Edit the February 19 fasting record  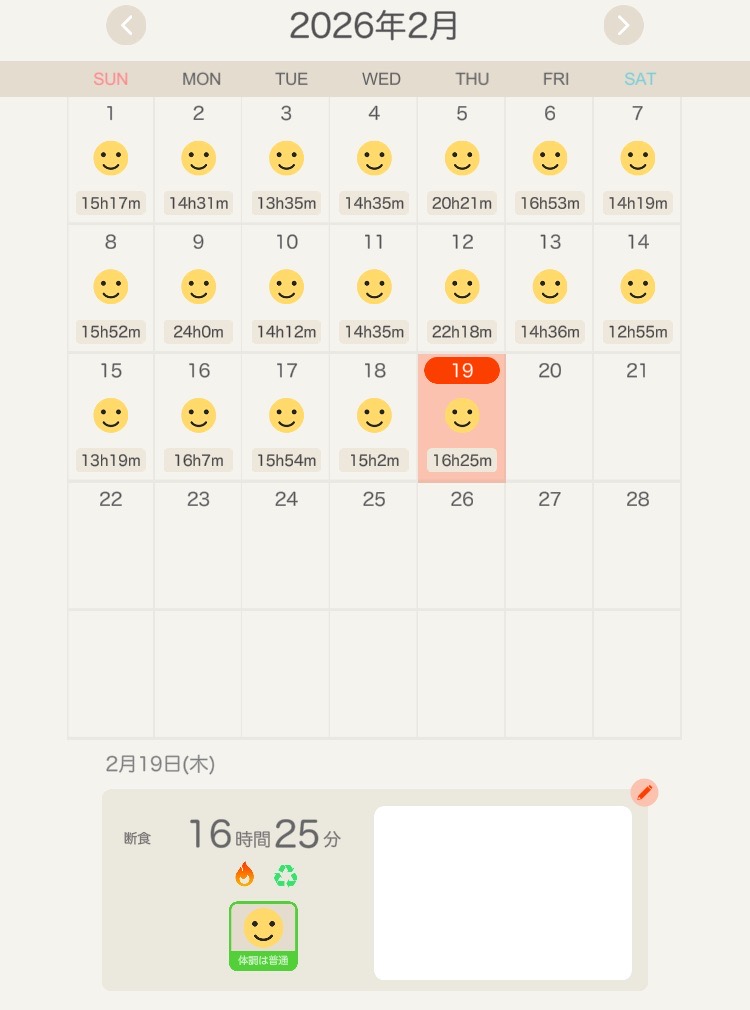point(645,793)
